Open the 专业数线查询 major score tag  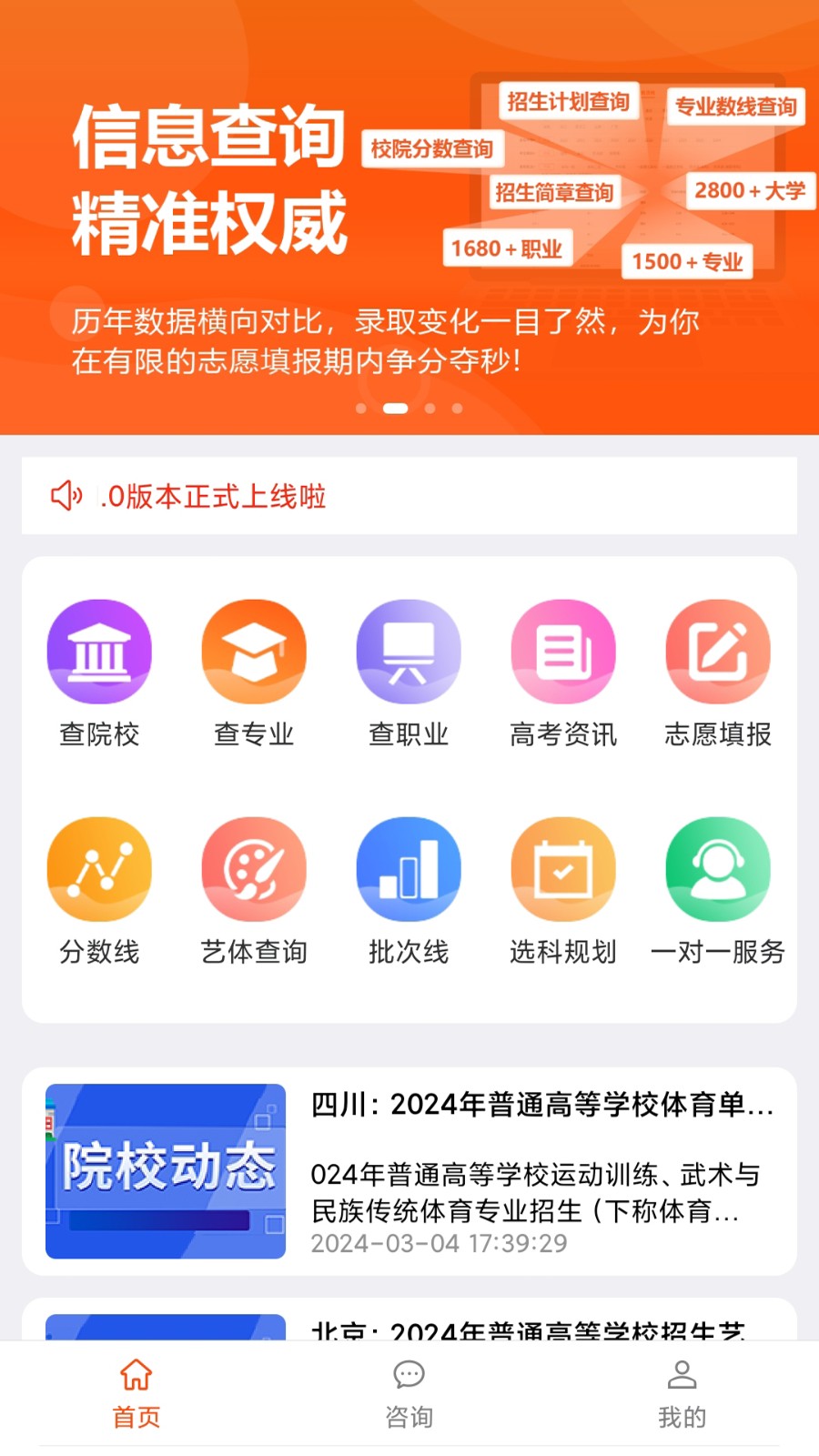[x=735, y=107]
